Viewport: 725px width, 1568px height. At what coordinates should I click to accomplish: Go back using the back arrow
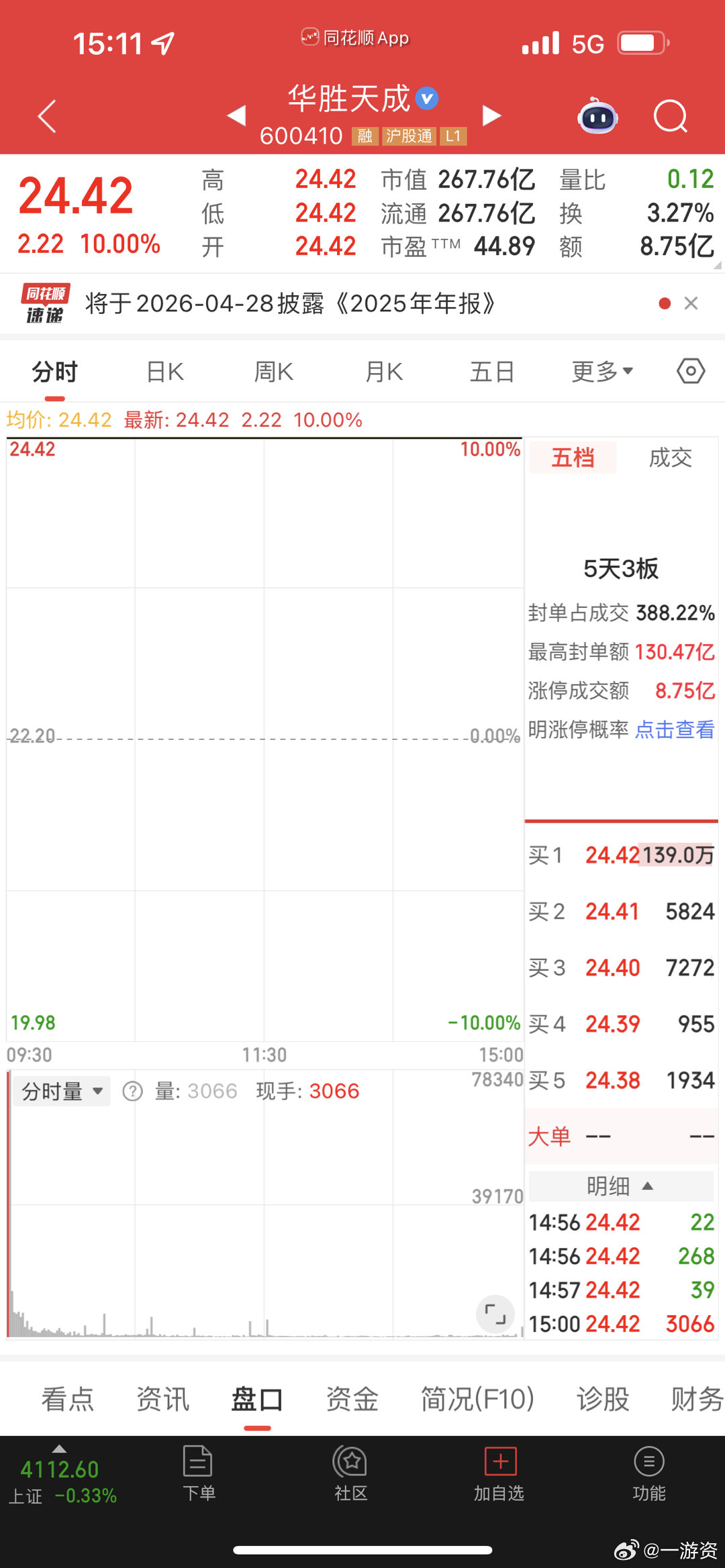point(46,116)
